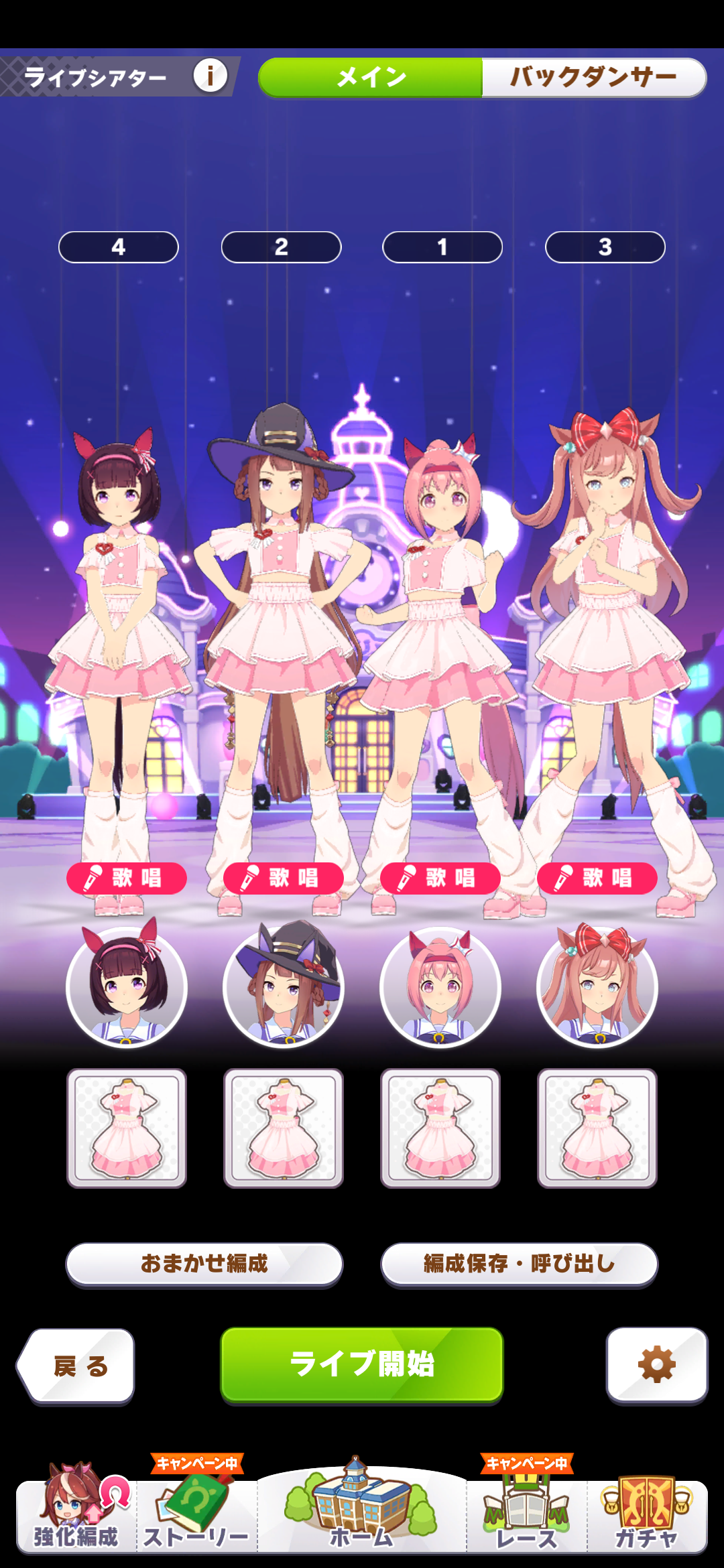Select the メイン tab
724x1568 pixels.
point(371,77)
